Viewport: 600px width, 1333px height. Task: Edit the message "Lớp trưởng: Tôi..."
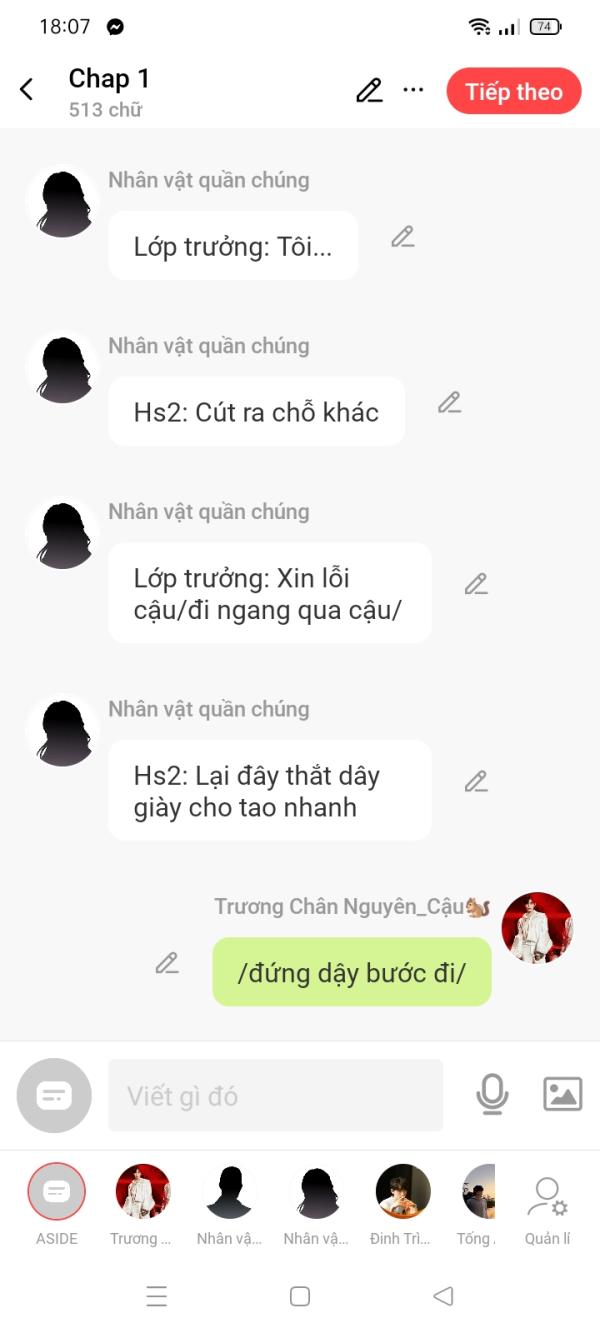[402, 237]
